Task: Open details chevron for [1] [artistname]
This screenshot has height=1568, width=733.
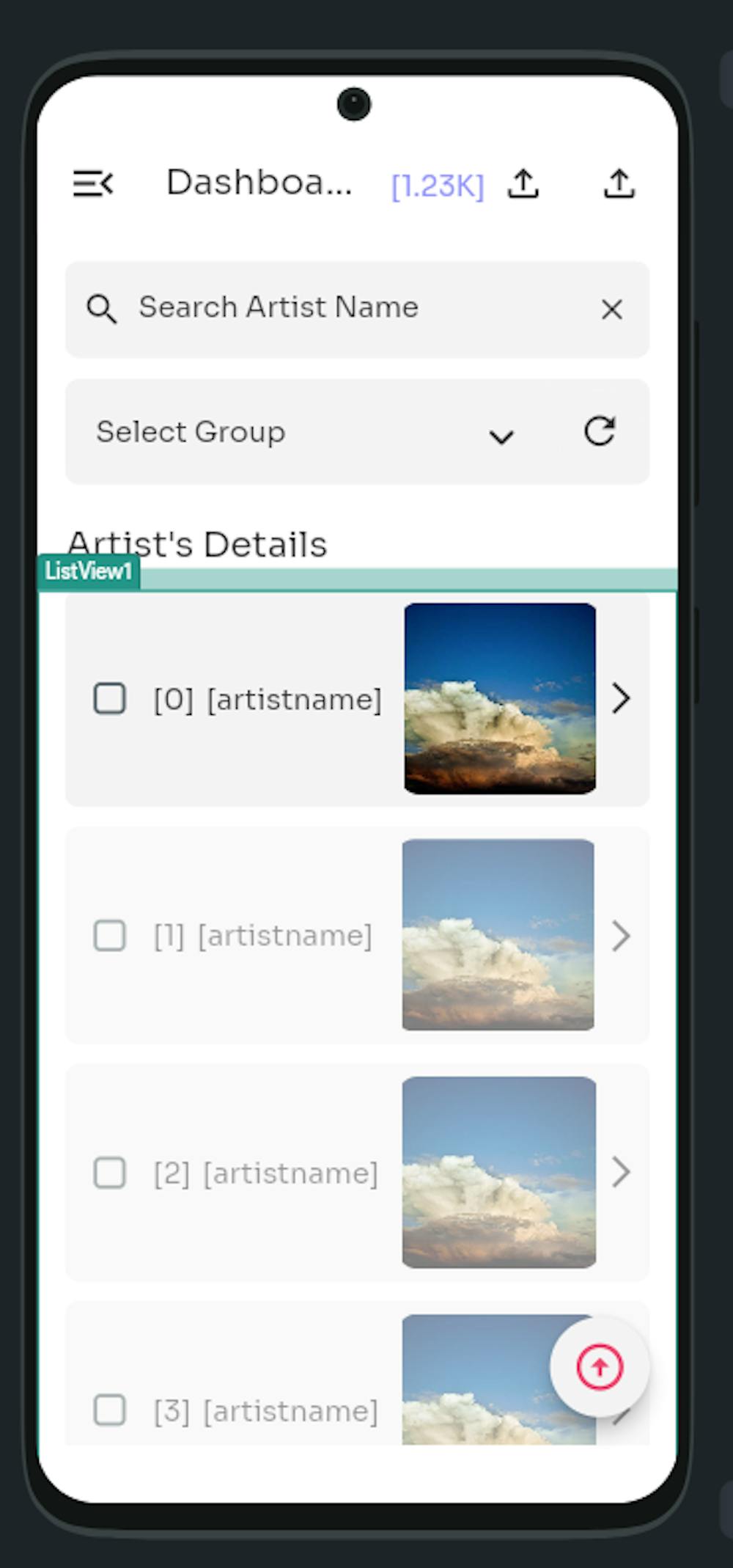Action: click(621, 936)
